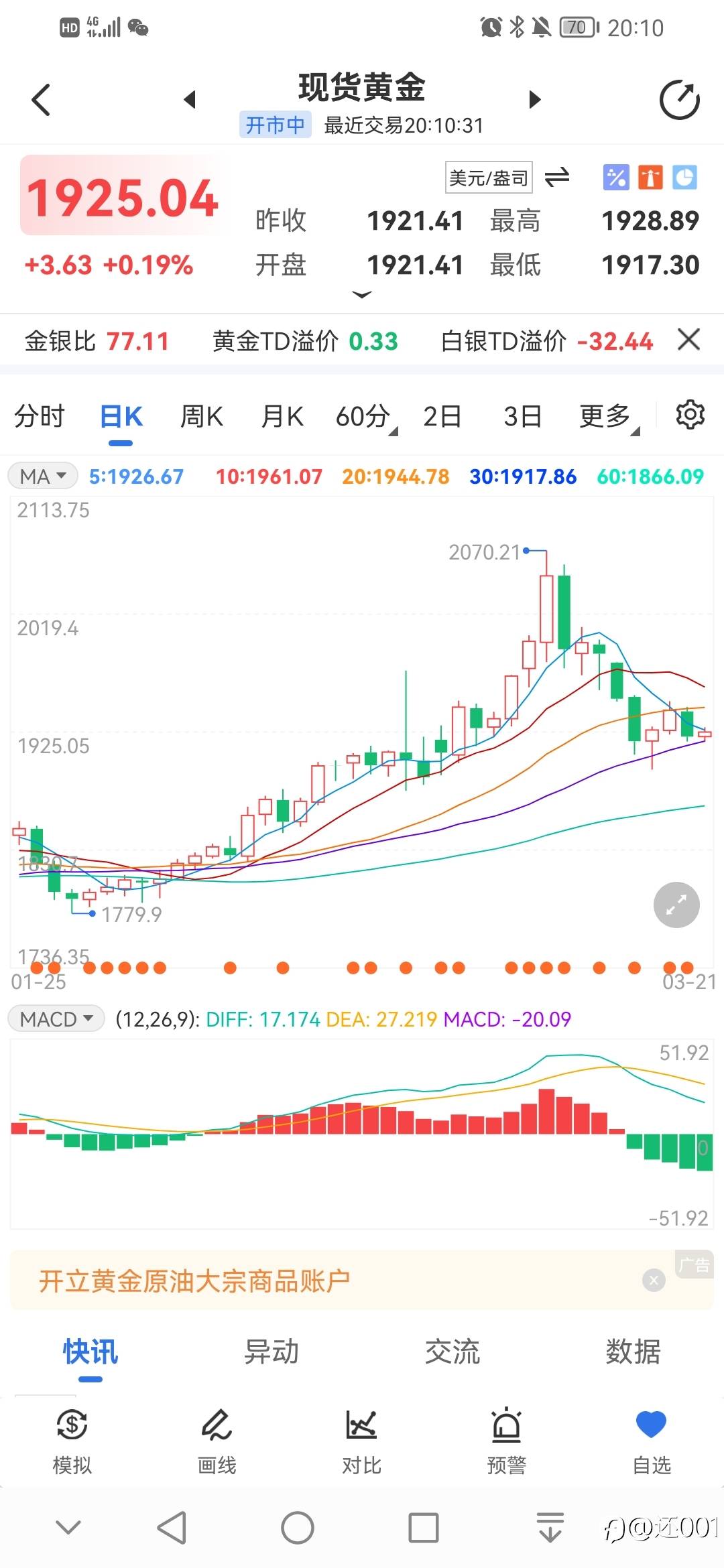Expand the MA indicator dropdown
Image resolution: width=724 pixels, height=1568 pixels.
click(42, 476)
